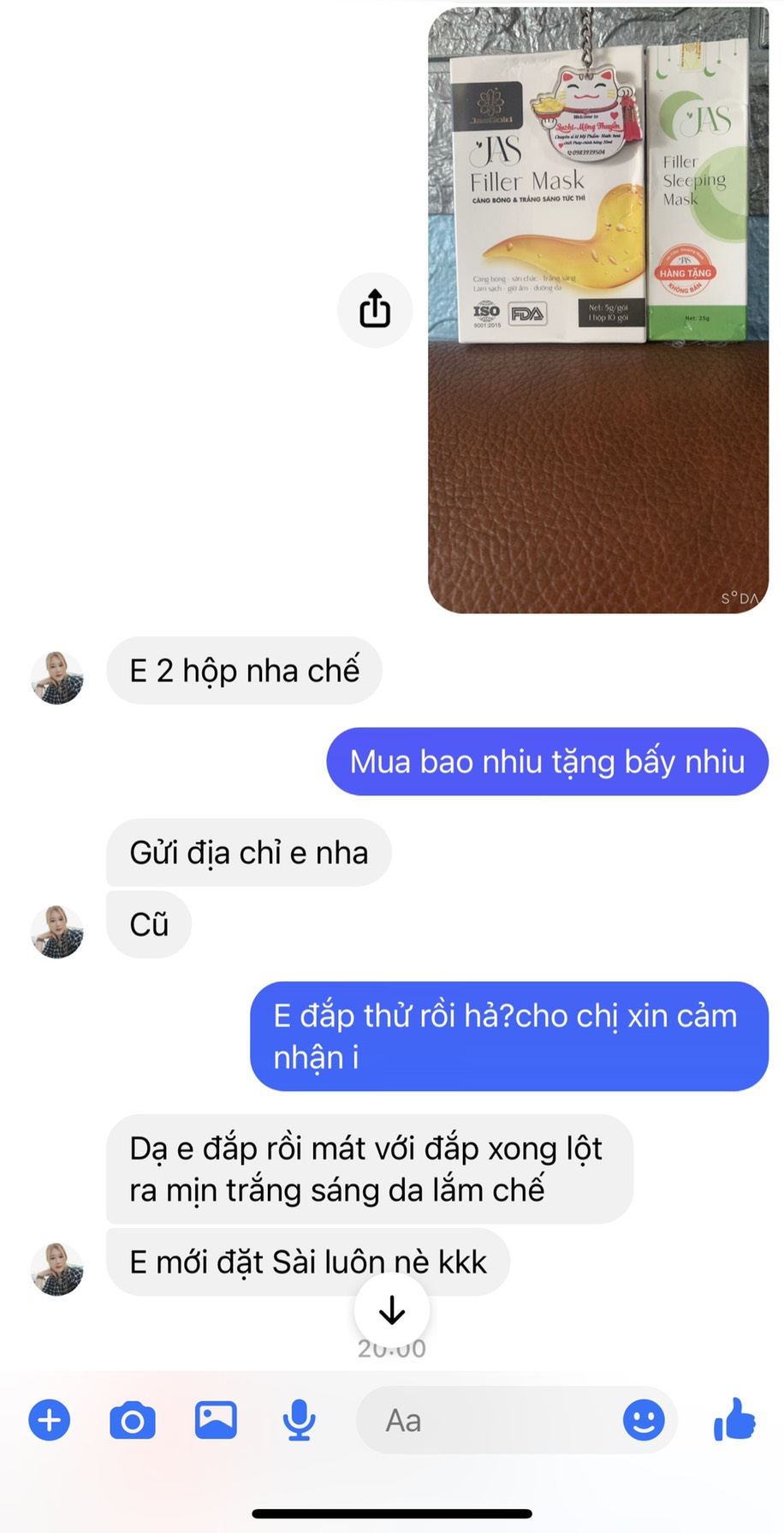Record a voice message with the microphone

click(299, 1420)
